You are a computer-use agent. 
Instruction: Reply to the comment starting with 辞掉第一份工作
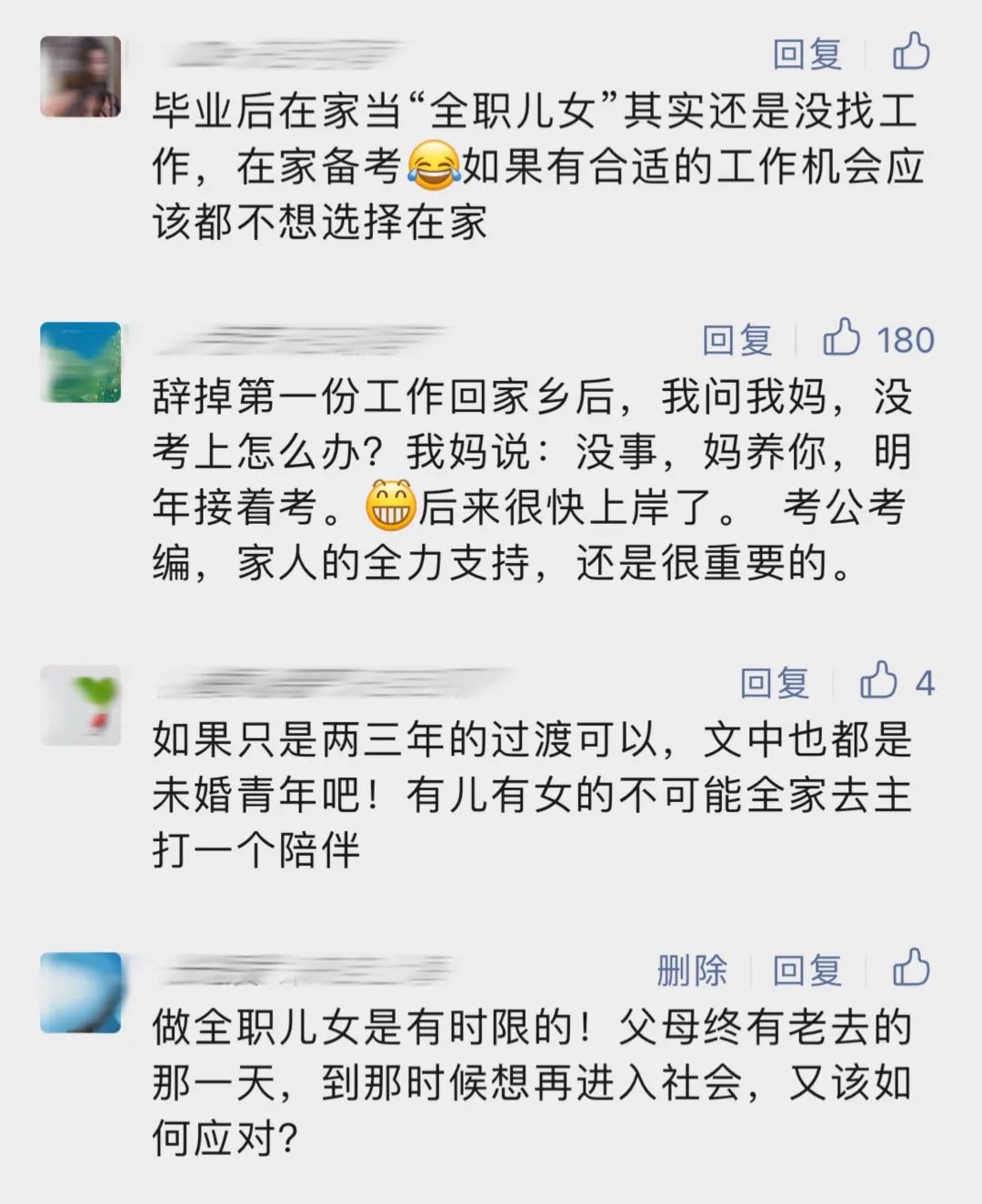pos(736,340)
